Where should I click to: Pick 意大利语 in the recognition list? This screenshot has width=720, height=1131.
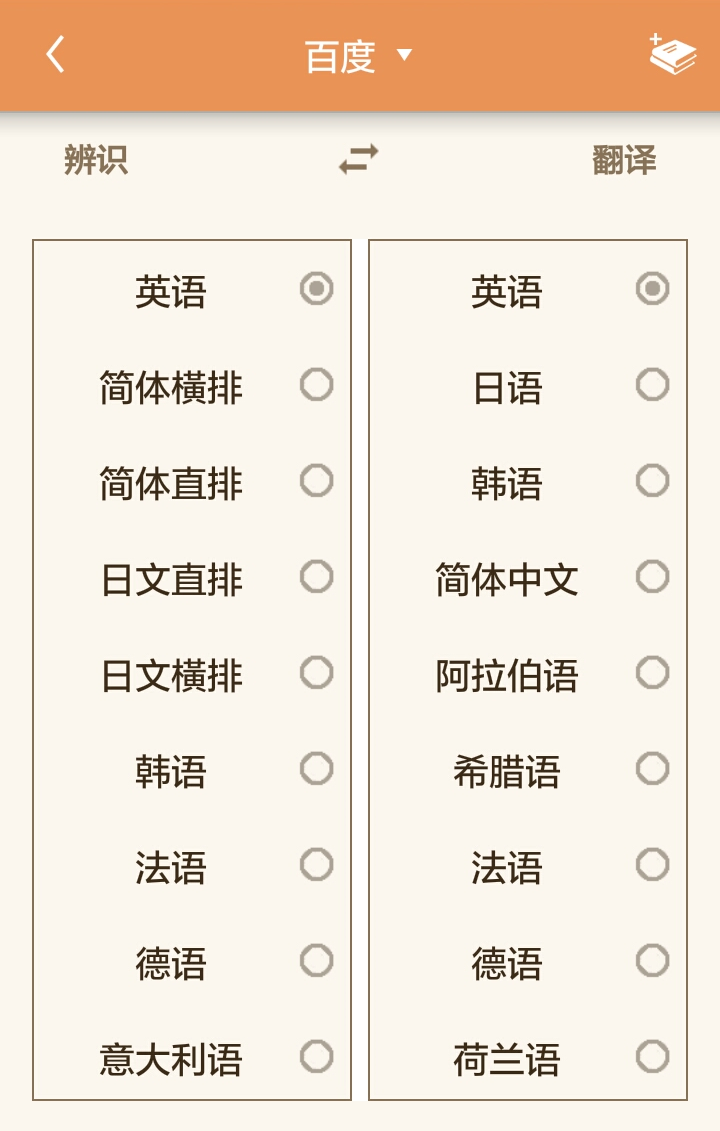pos(316,1057)
